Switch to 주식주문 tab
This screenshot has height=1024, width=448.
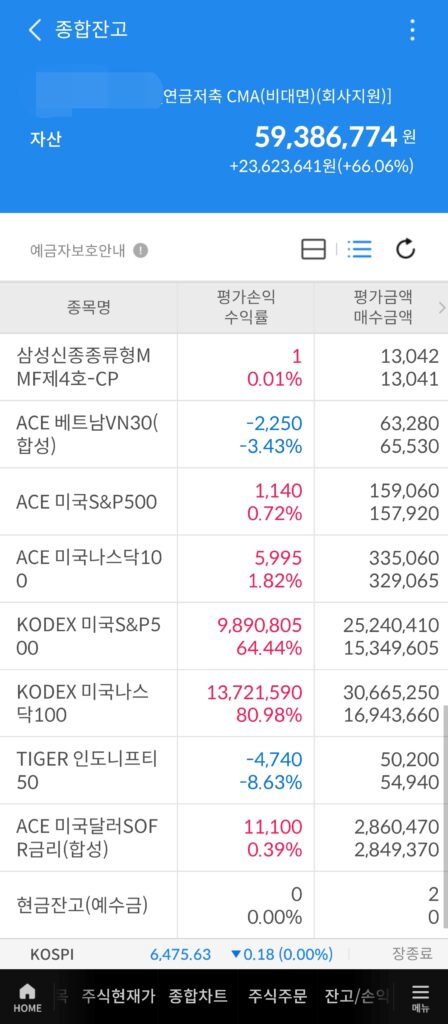click(x=277, y=996)
